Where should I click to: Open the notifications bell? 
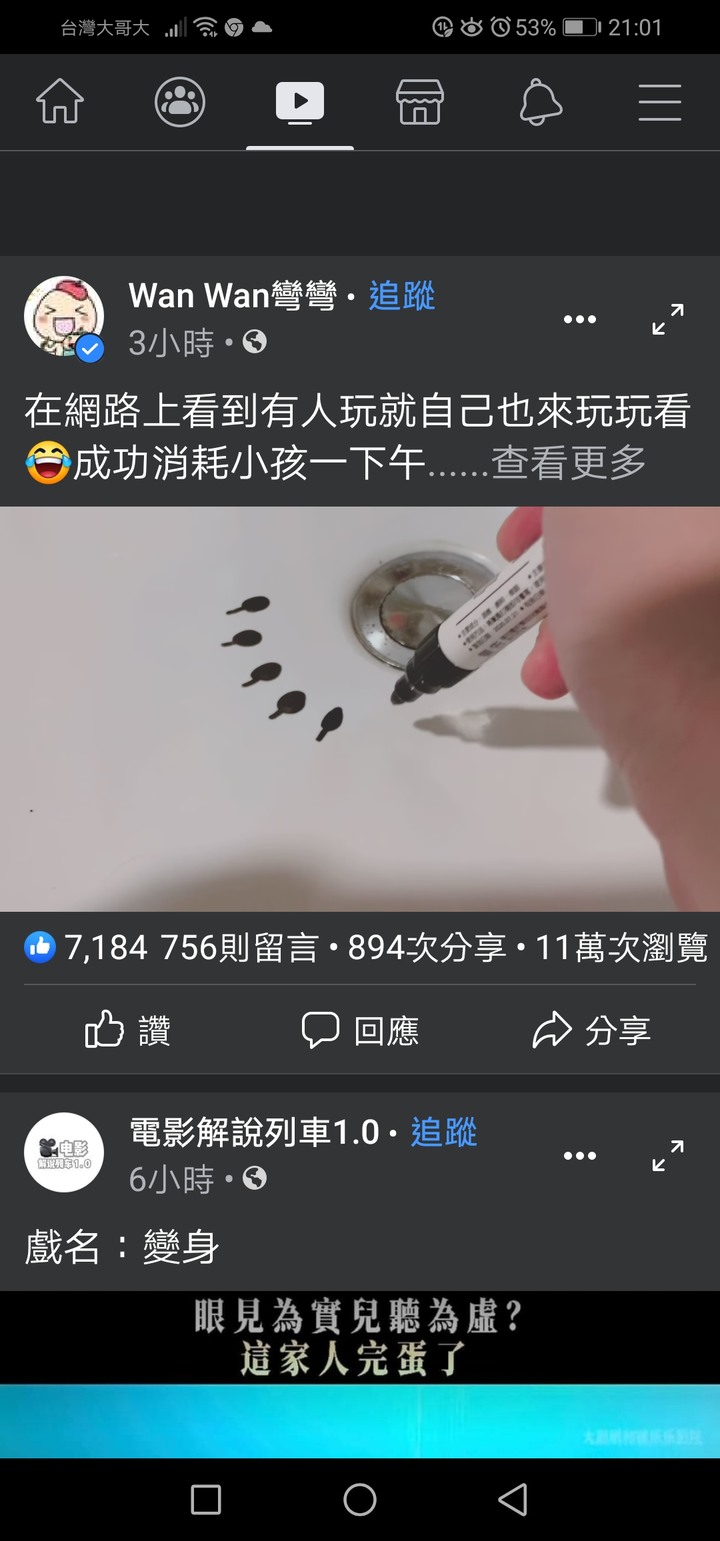coord(540,102)
